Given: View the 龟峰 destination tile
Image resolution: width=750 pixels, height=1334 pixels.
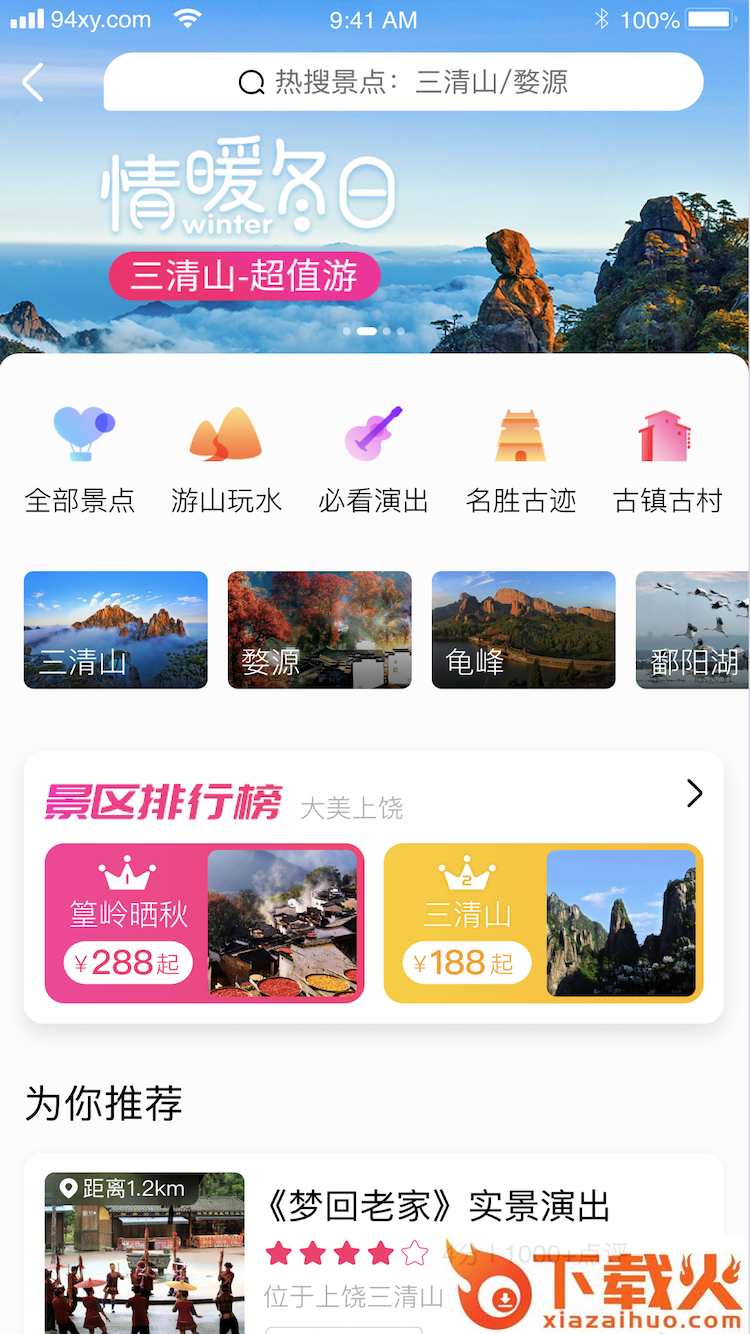Looking at the screenshot, I should click(524, 630).
